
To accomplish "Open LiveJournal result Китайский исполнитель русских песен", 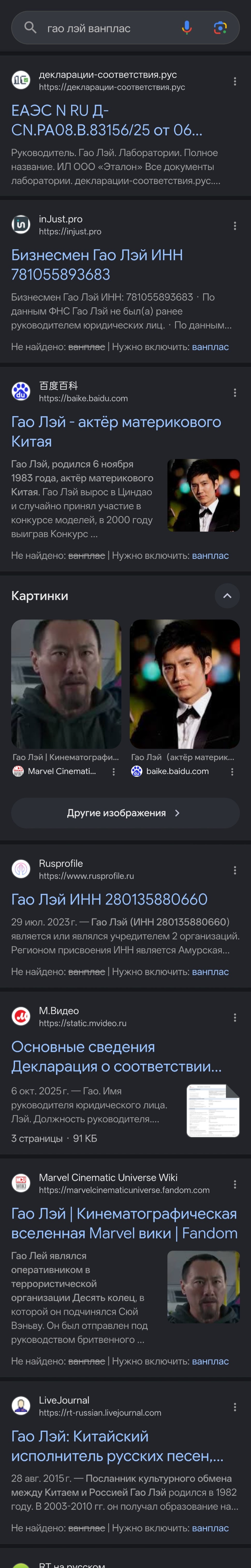I will (117, 1446).
